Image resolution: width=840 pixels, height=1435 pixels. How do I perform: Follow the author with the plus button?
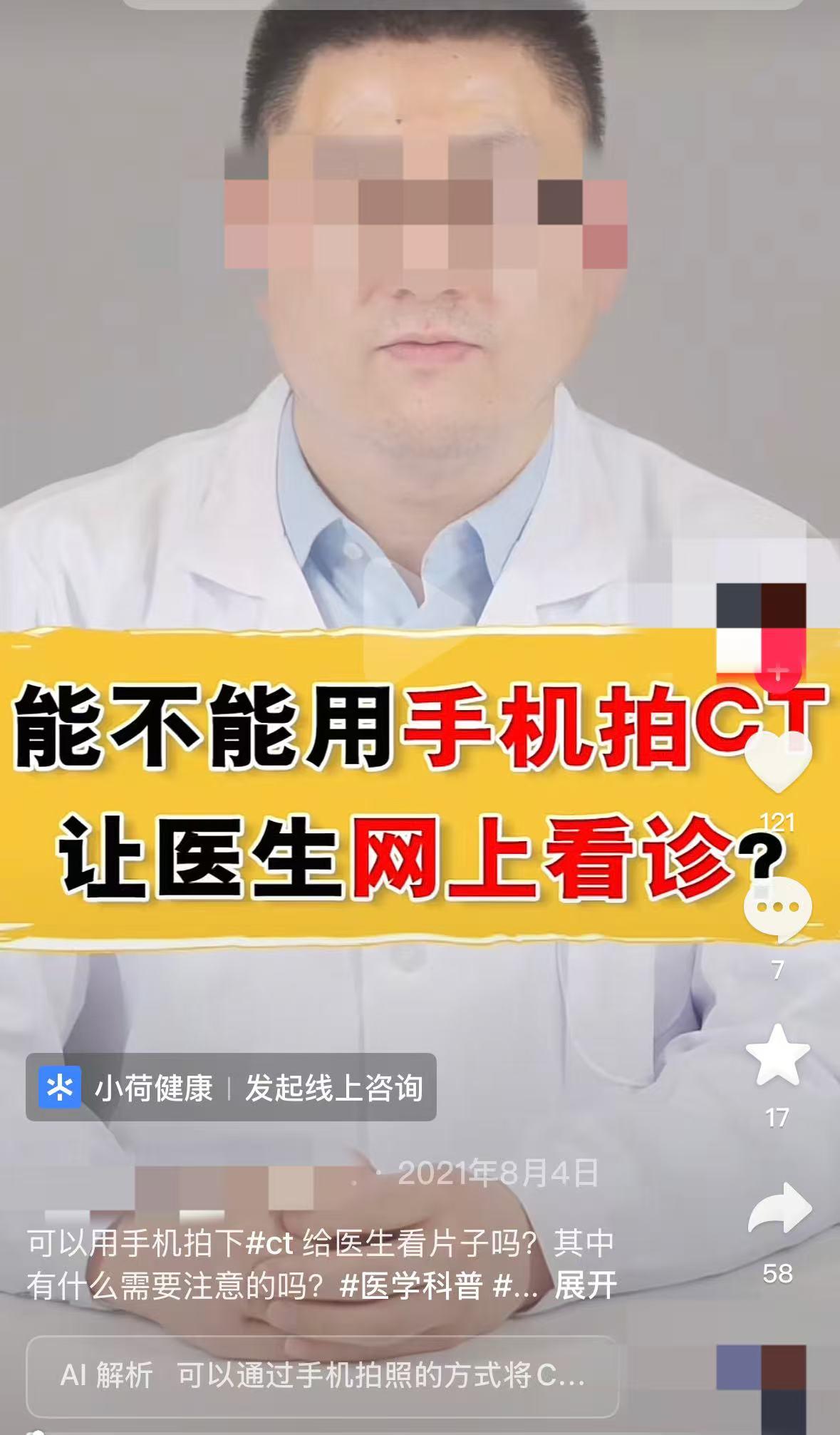pyautogui.click(x=778, y=672)
